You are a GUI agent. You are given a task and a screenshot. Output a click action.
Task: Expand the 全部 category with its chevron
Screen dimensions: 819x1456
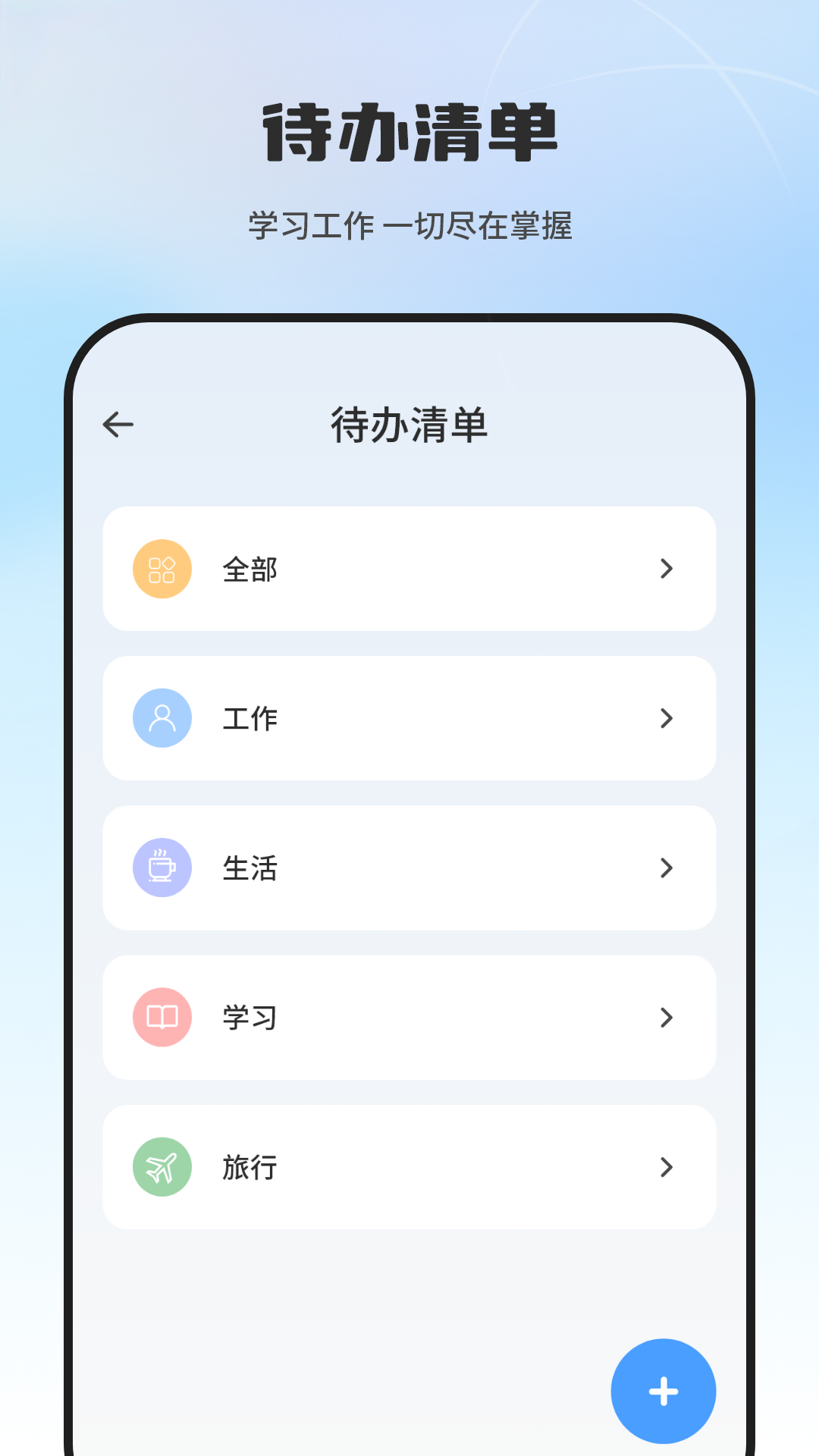click(667, 568)
